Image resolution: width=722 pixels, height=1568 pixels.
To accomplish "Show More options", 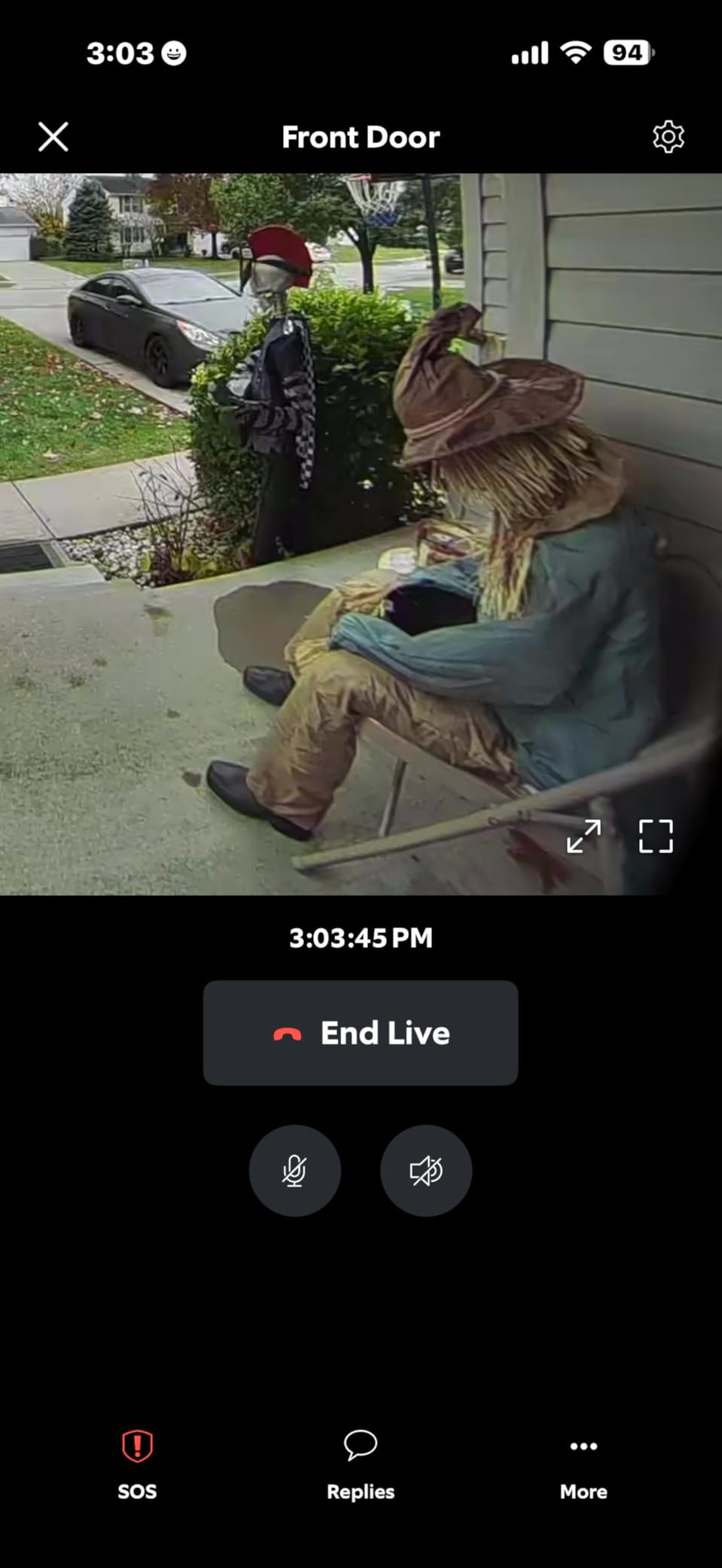I will 583,1463.
